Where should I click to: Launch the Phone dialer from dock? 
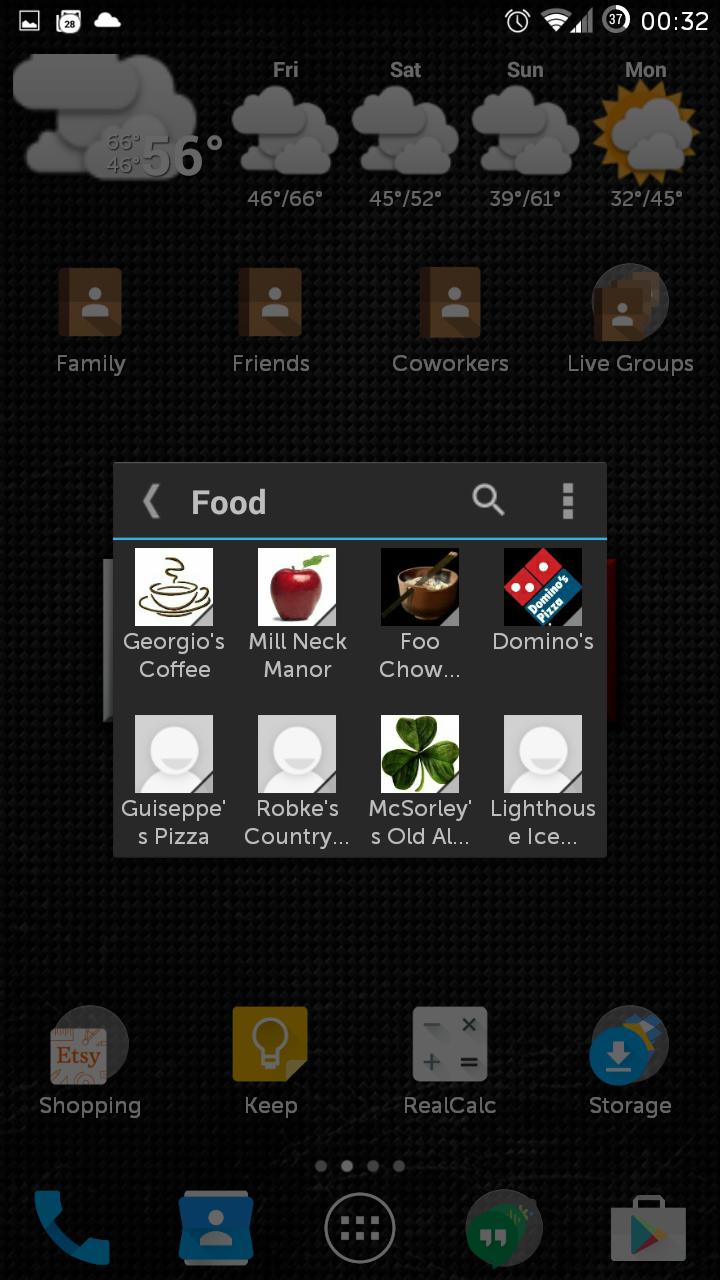tap(72, 1228)
